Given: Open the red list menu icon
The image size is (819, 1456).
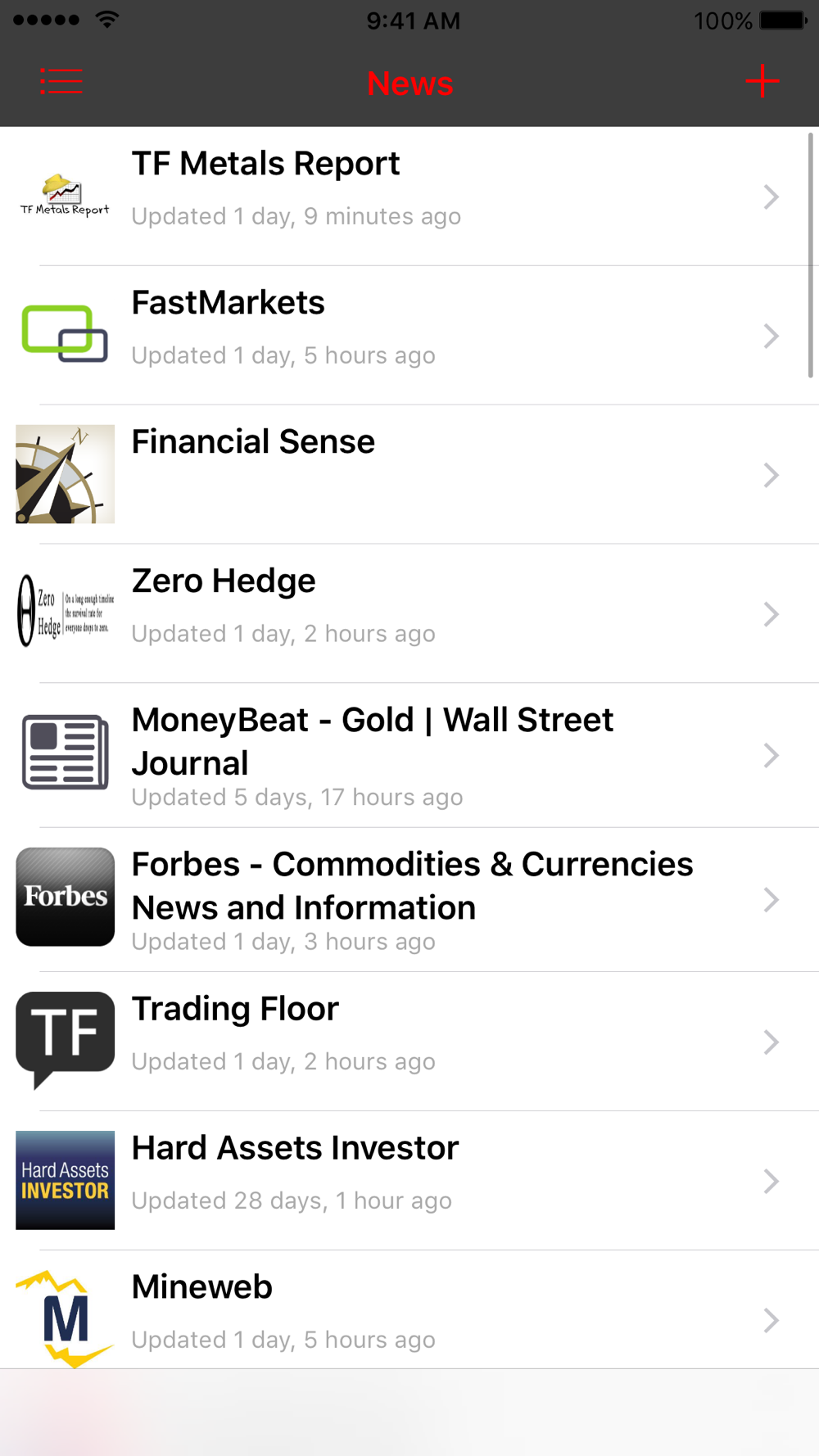Looking at the screenshot, I should 61,82.
